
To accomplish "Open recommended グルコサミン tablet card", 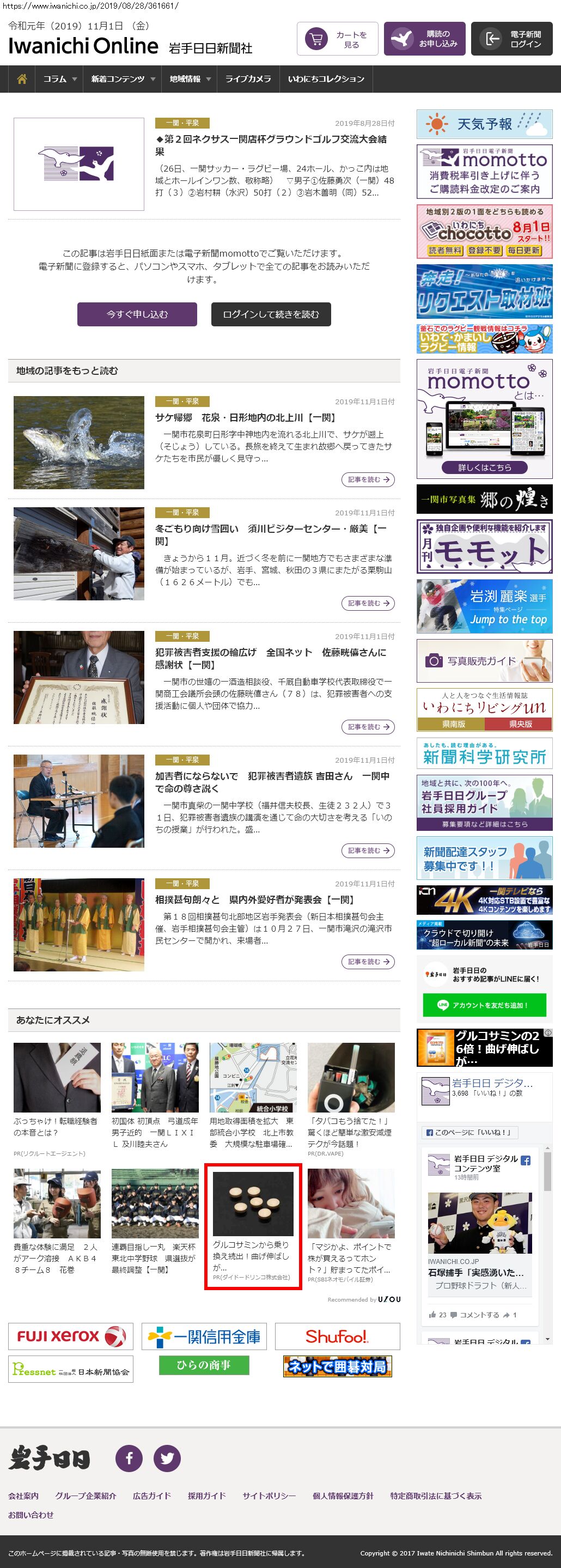I will (253, 1226).
